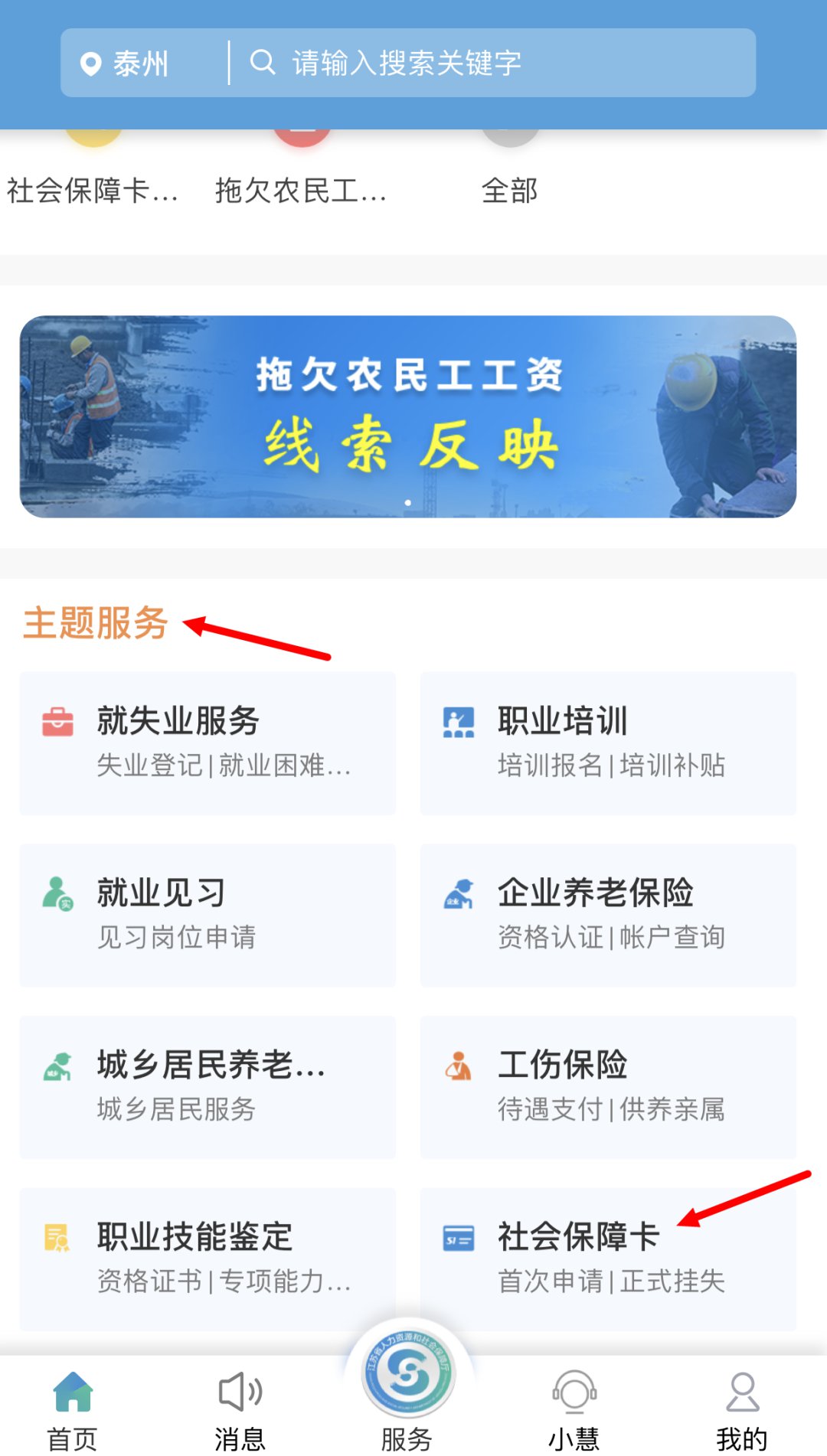Open the 拖欠农民工工资线索反映 banner

408,416
